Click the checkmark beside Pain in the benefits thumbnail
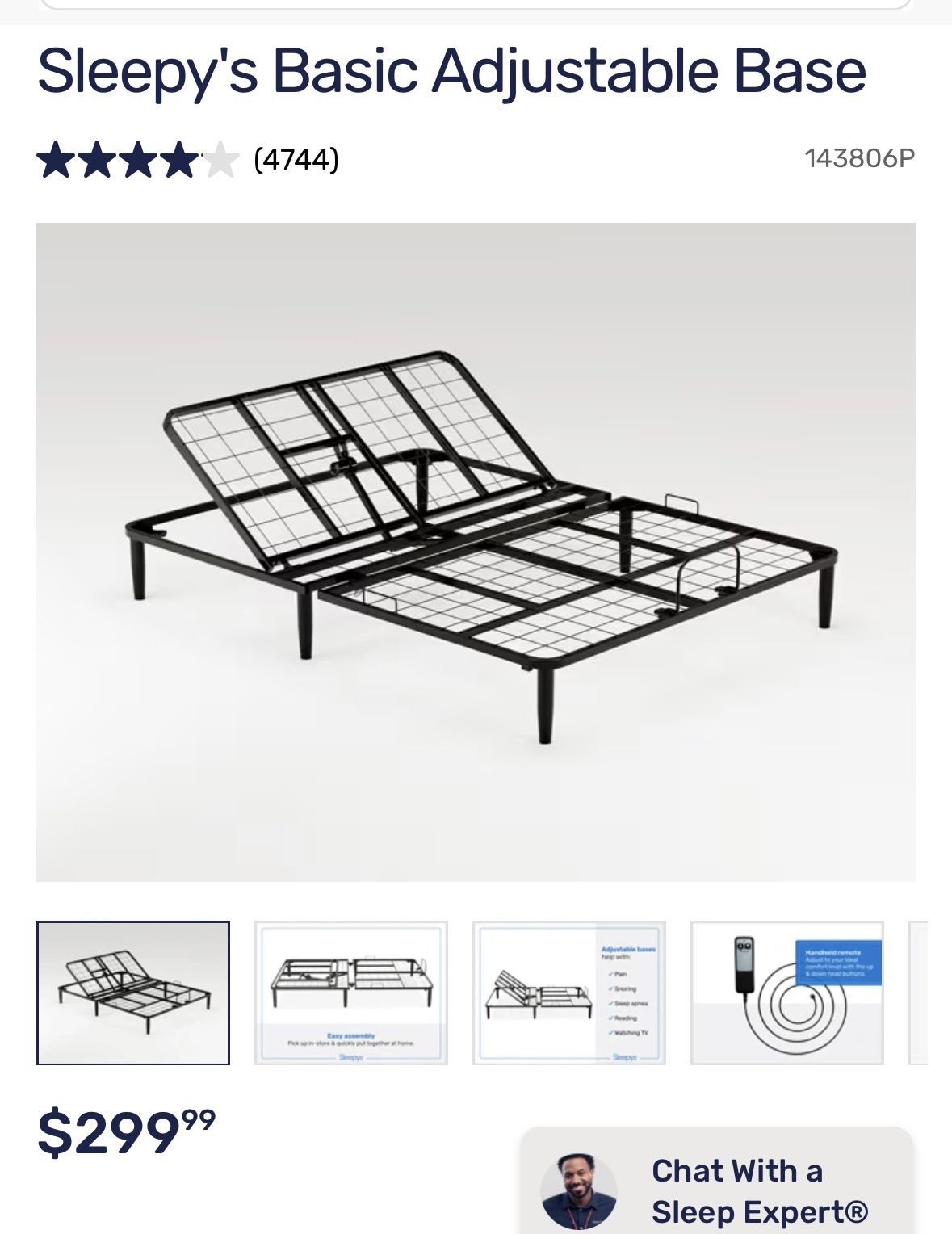The image size is (952, 1234). click(x=610, y=976)
